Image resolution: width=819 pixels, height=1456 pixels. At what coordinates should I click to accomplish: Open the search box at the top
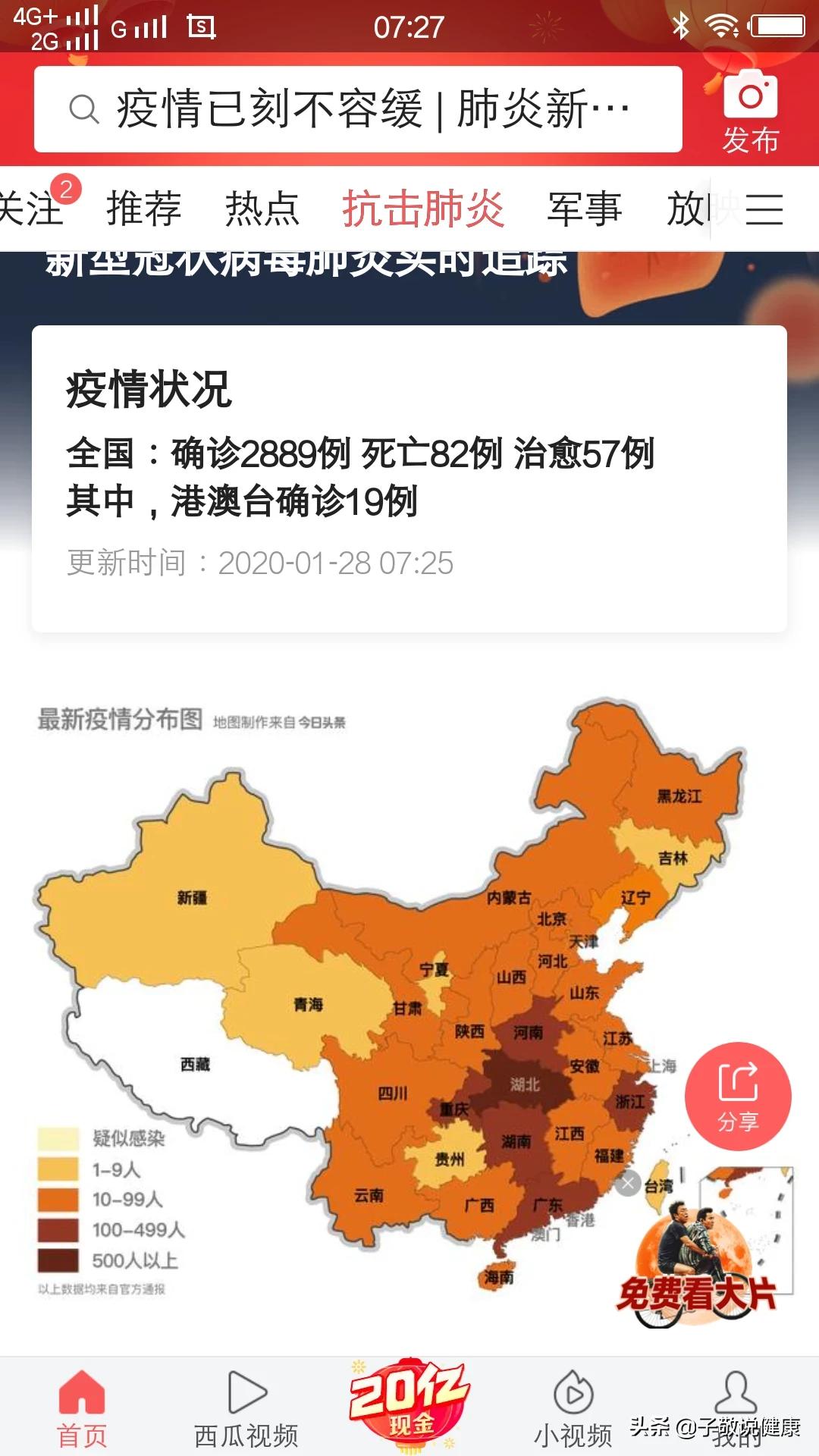coord(358,109)
